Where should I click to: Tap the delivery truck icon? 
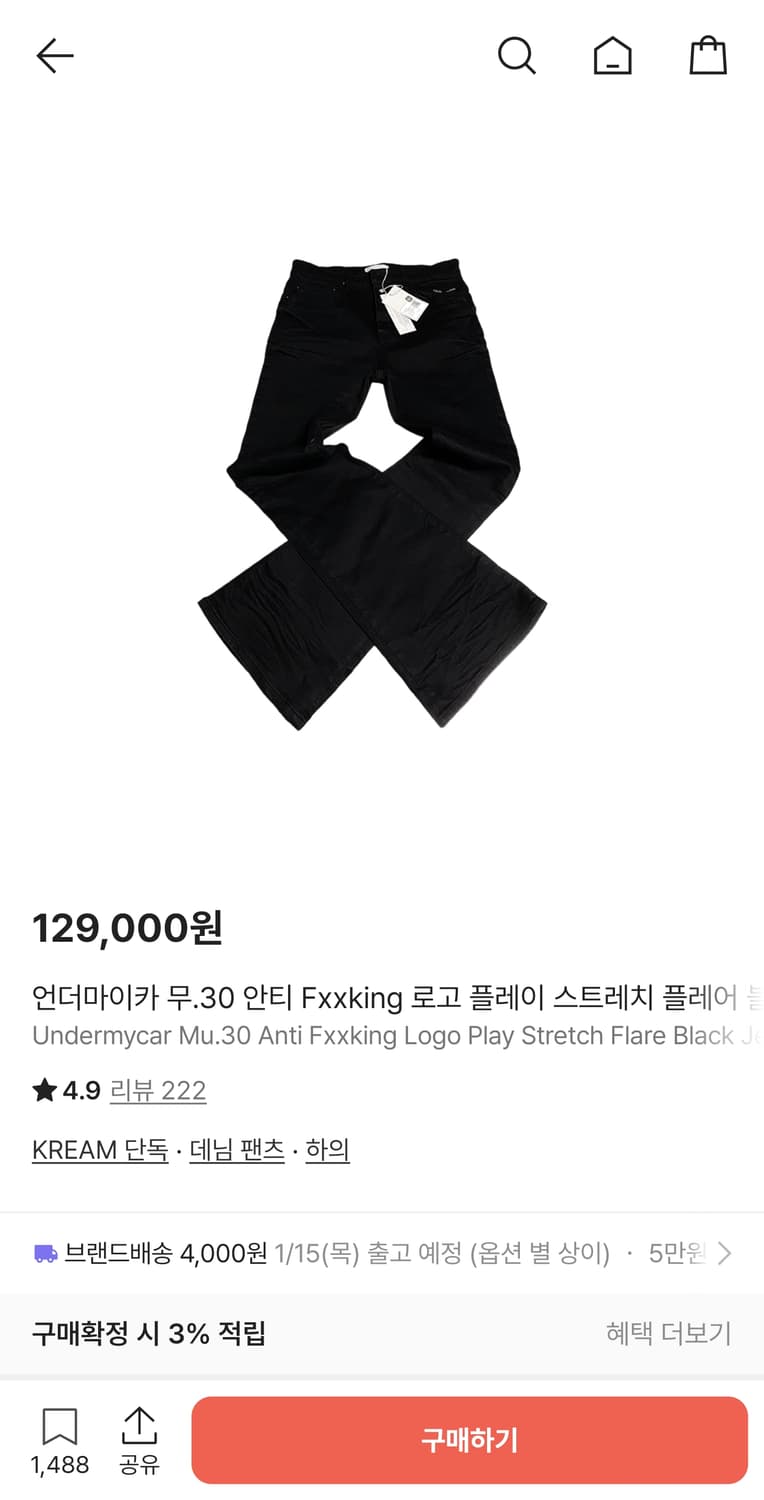point(44,1253)
